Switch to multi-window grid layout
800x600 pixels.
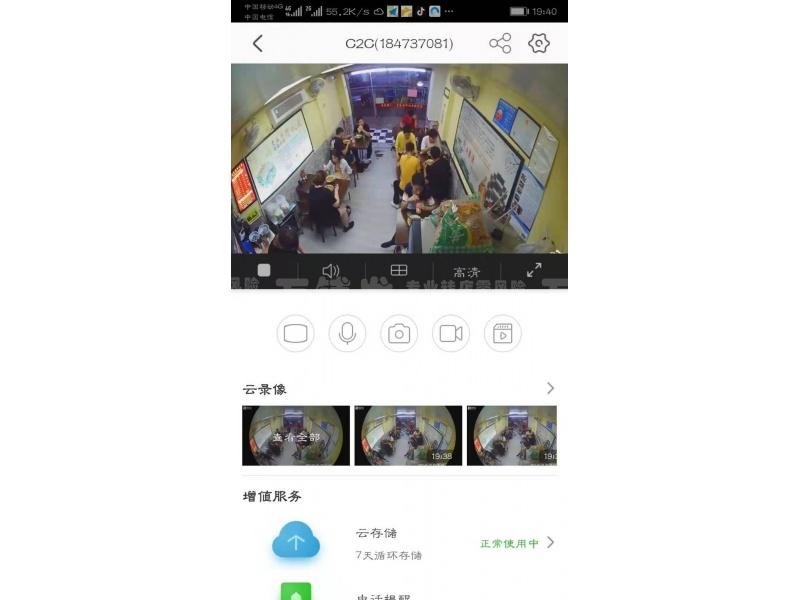pyautogui.click(x=399, y=270)
